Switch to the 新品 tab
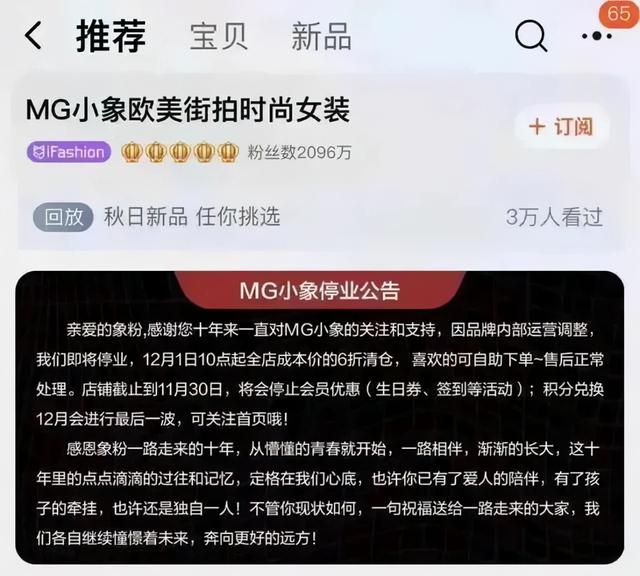 (x=321, y=37)
